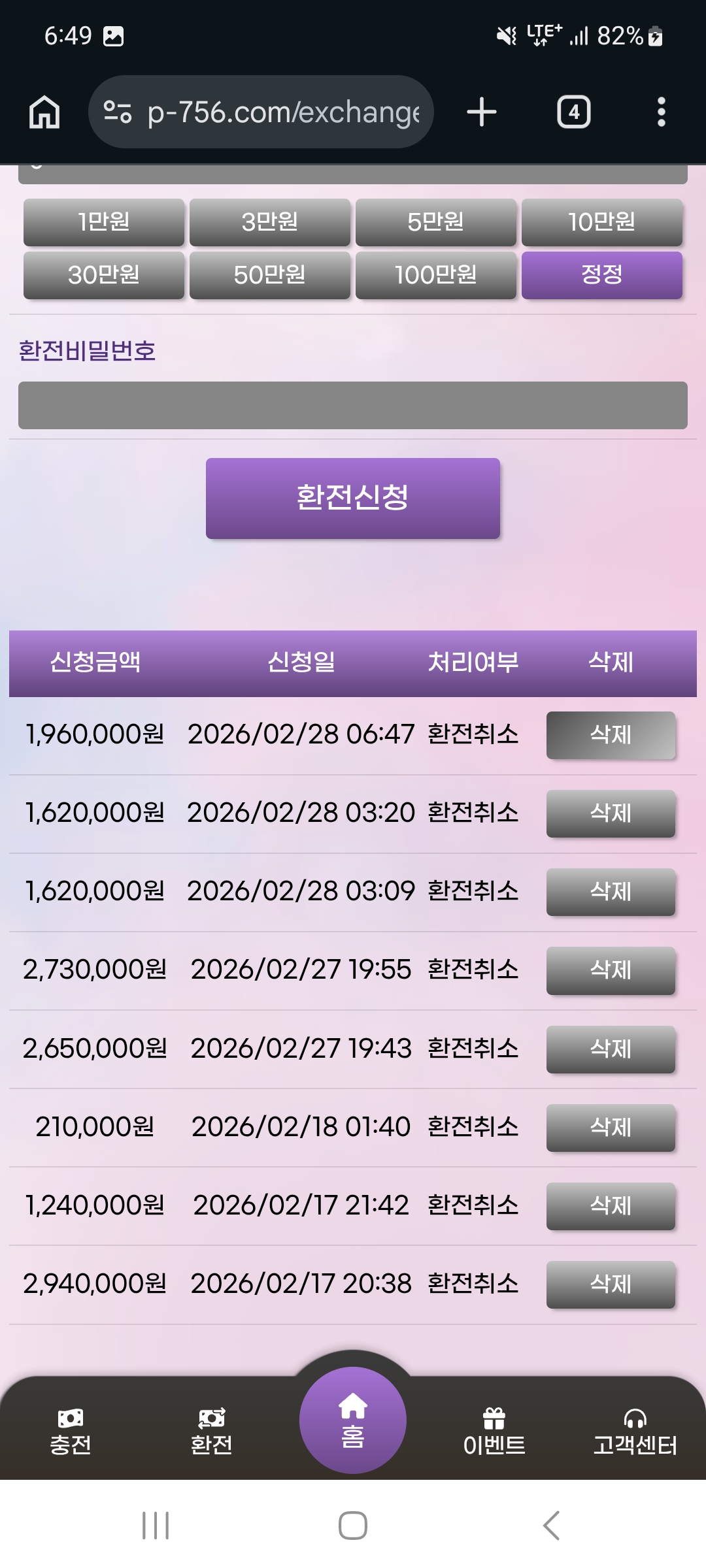Open the browser overflow menu

click(x=661, y=112)
